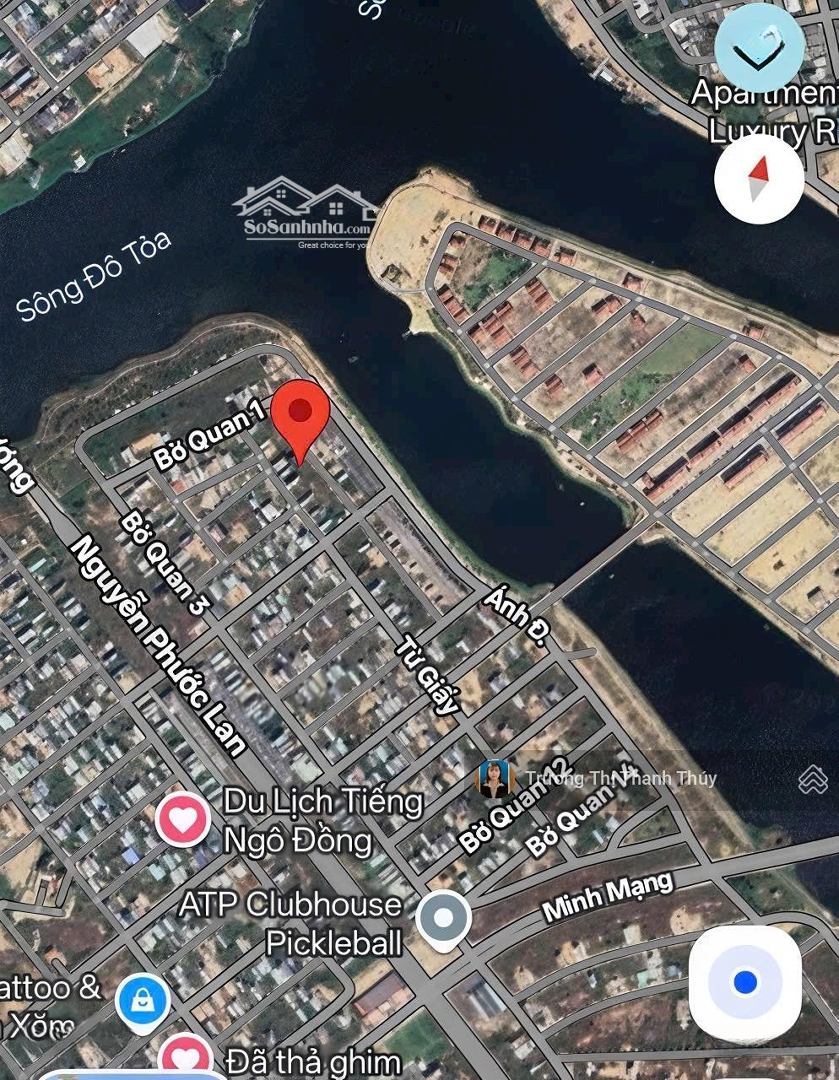839x1080 pixels.
Task: Tap the red dropped pin near Bờ Quan 1
Action: click(301, 415)
